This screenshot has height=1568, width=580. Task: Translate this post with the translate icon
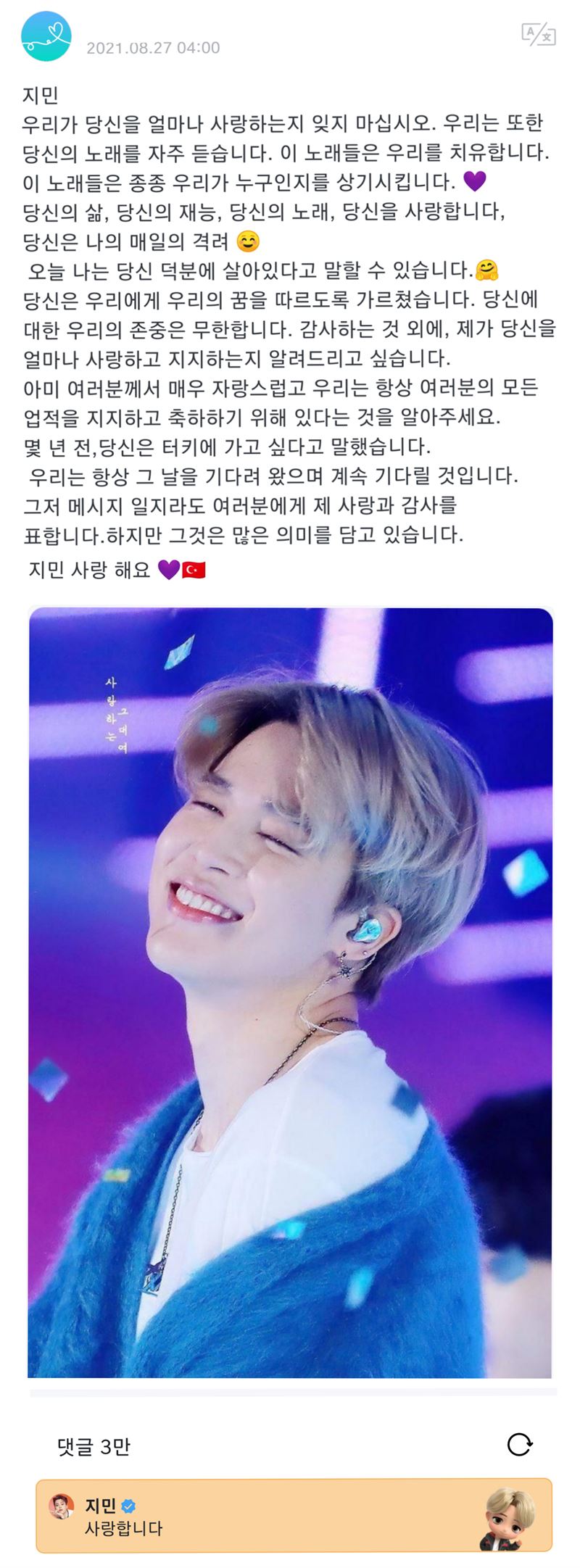[x=538, y=34]
